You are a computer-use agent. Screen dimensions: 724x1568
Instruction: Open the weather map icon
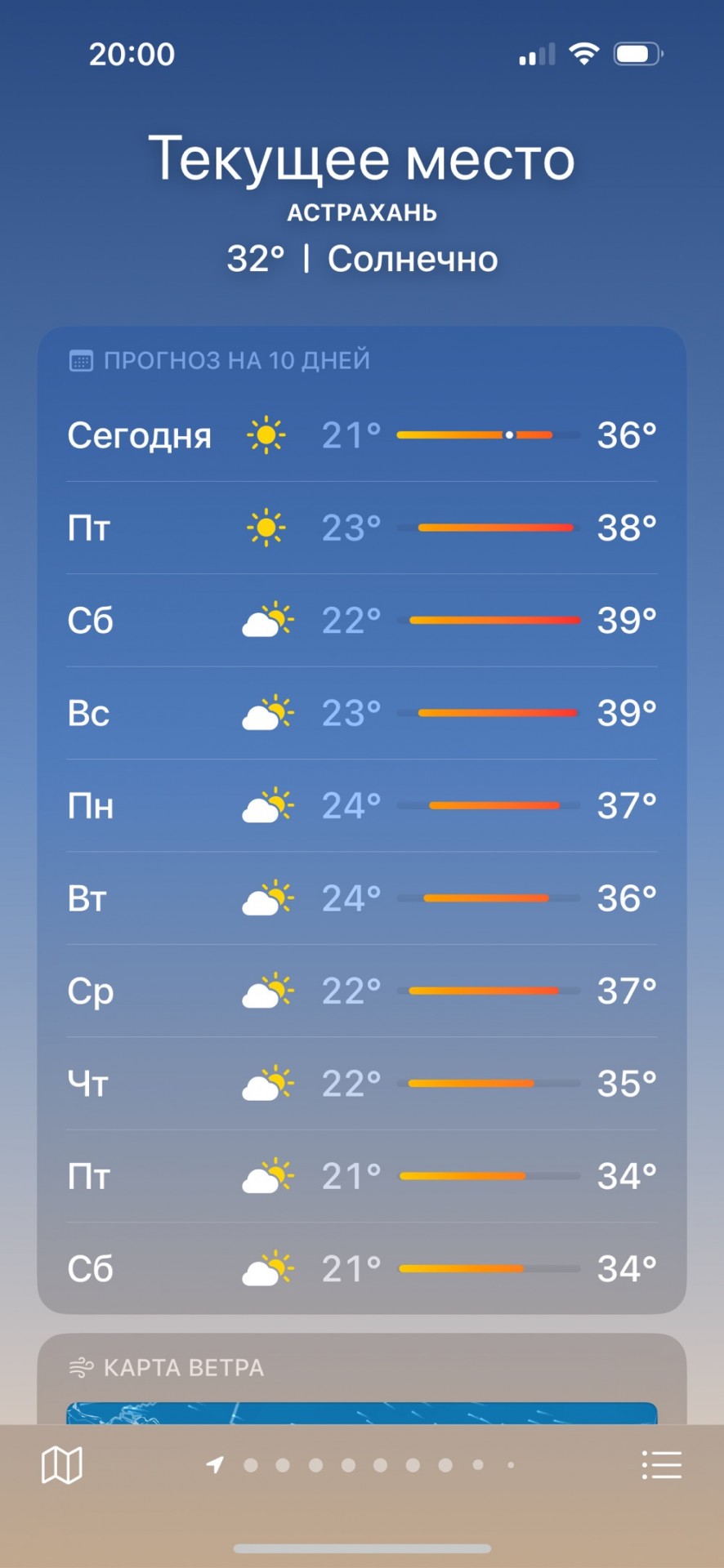(62, 1465)
